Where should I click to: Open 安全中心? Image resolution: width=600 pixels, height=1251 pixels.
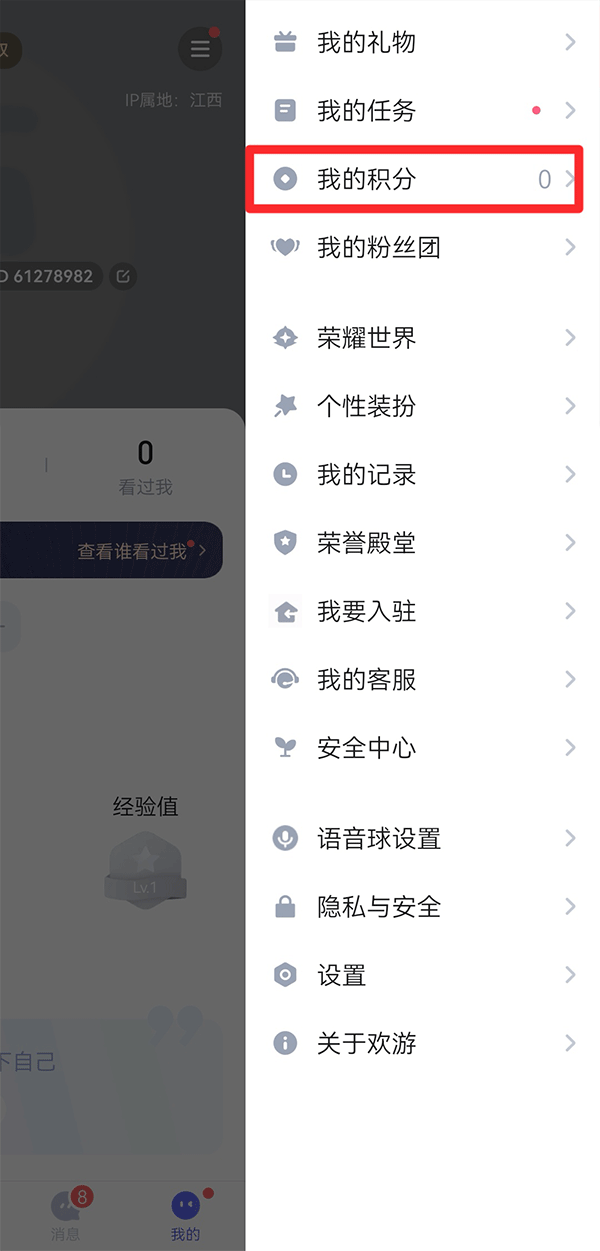[x=420, y=747]
